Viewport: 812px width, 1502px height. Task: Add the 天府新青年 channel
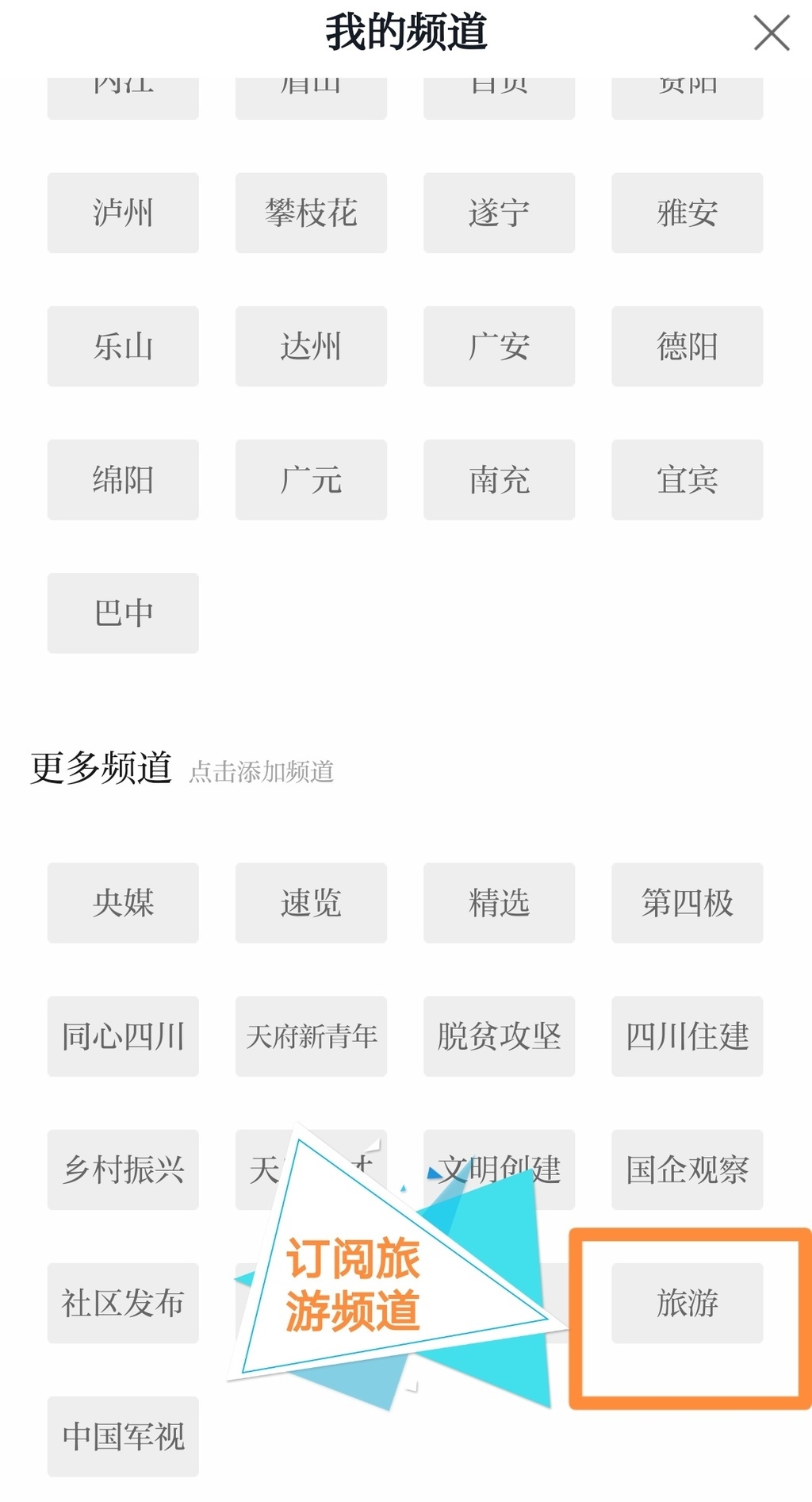pos(311,1035)
